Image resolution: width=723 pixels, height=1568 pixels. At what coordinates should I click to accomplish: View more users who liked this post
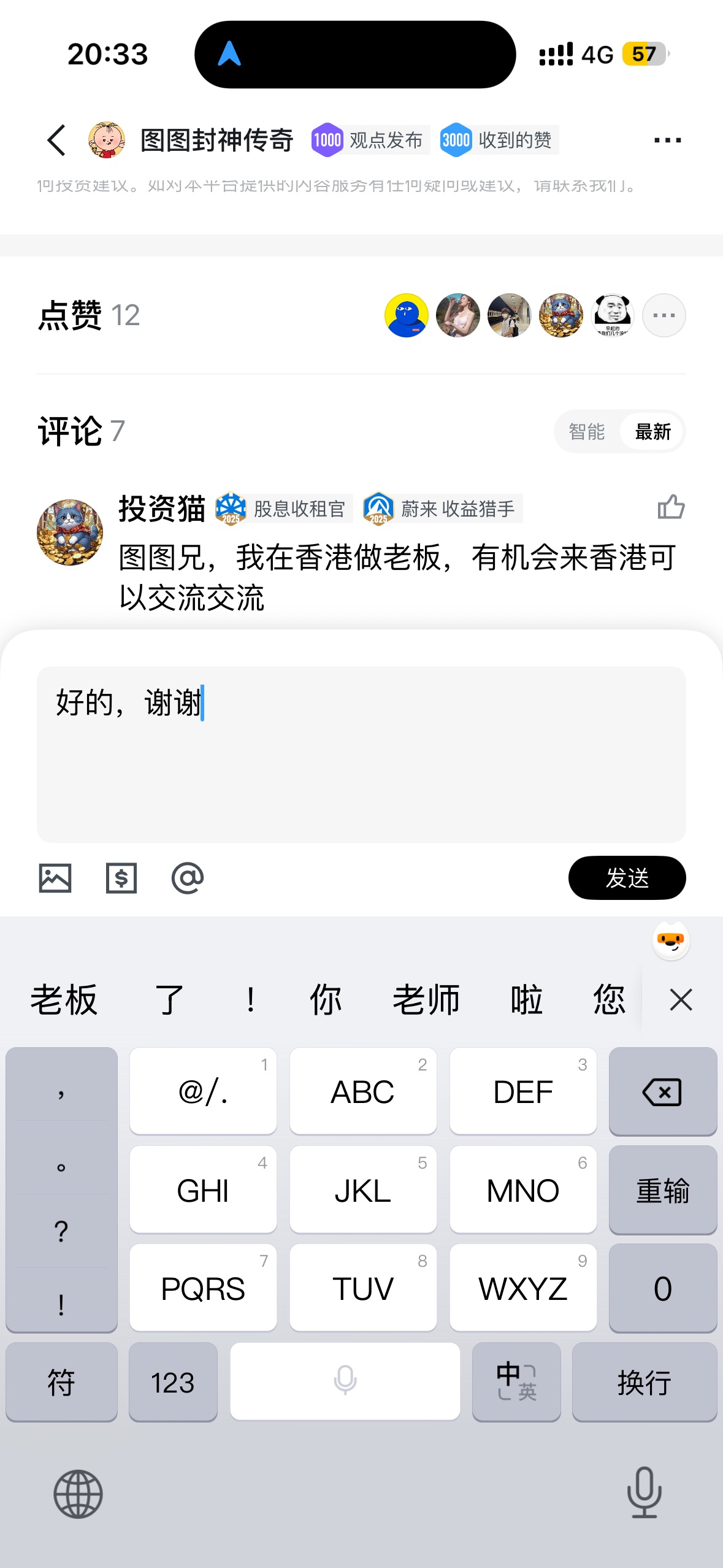664,315
